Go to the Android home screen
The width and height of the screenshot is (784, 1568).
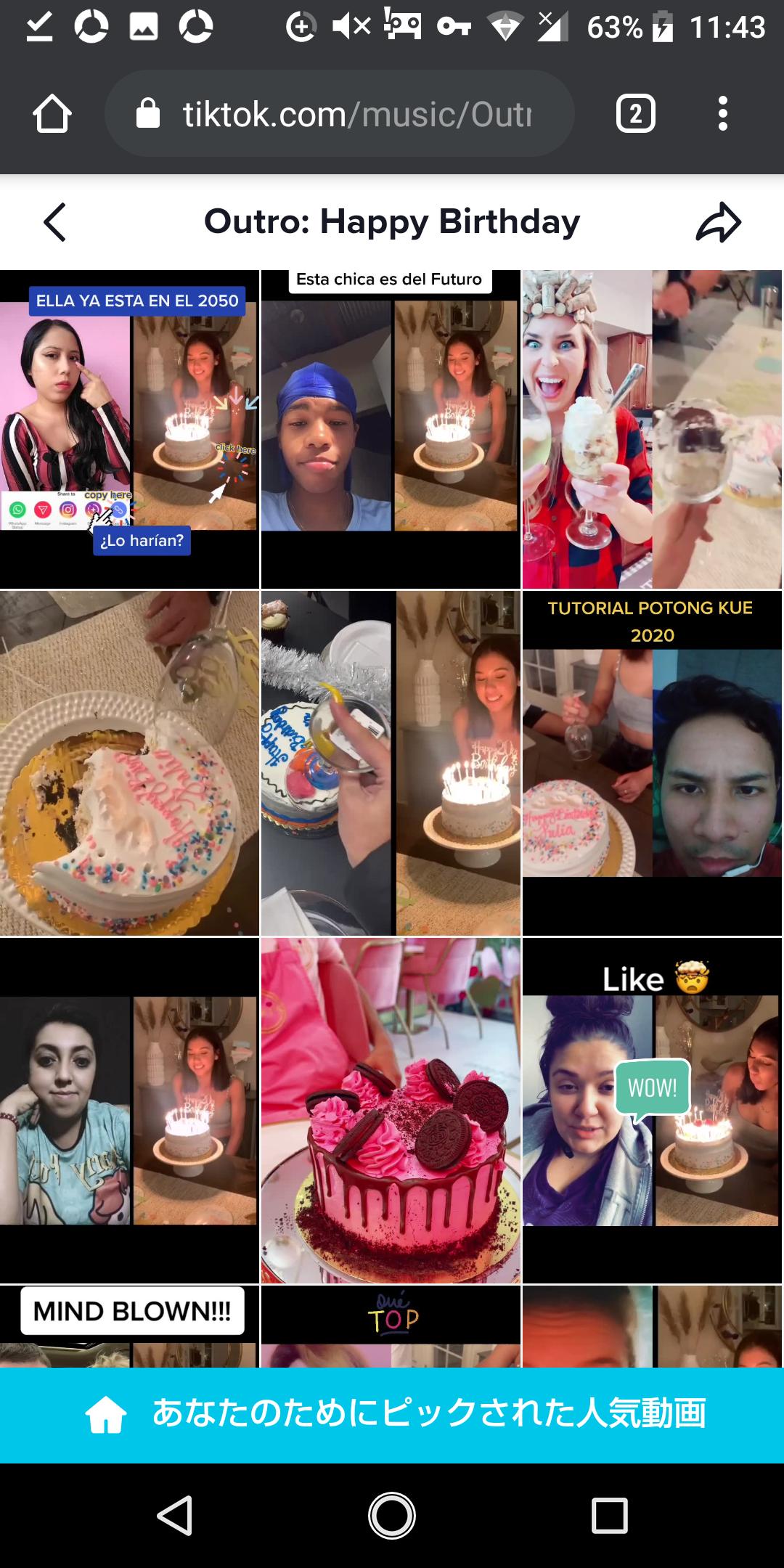(x=392, y=1516)
